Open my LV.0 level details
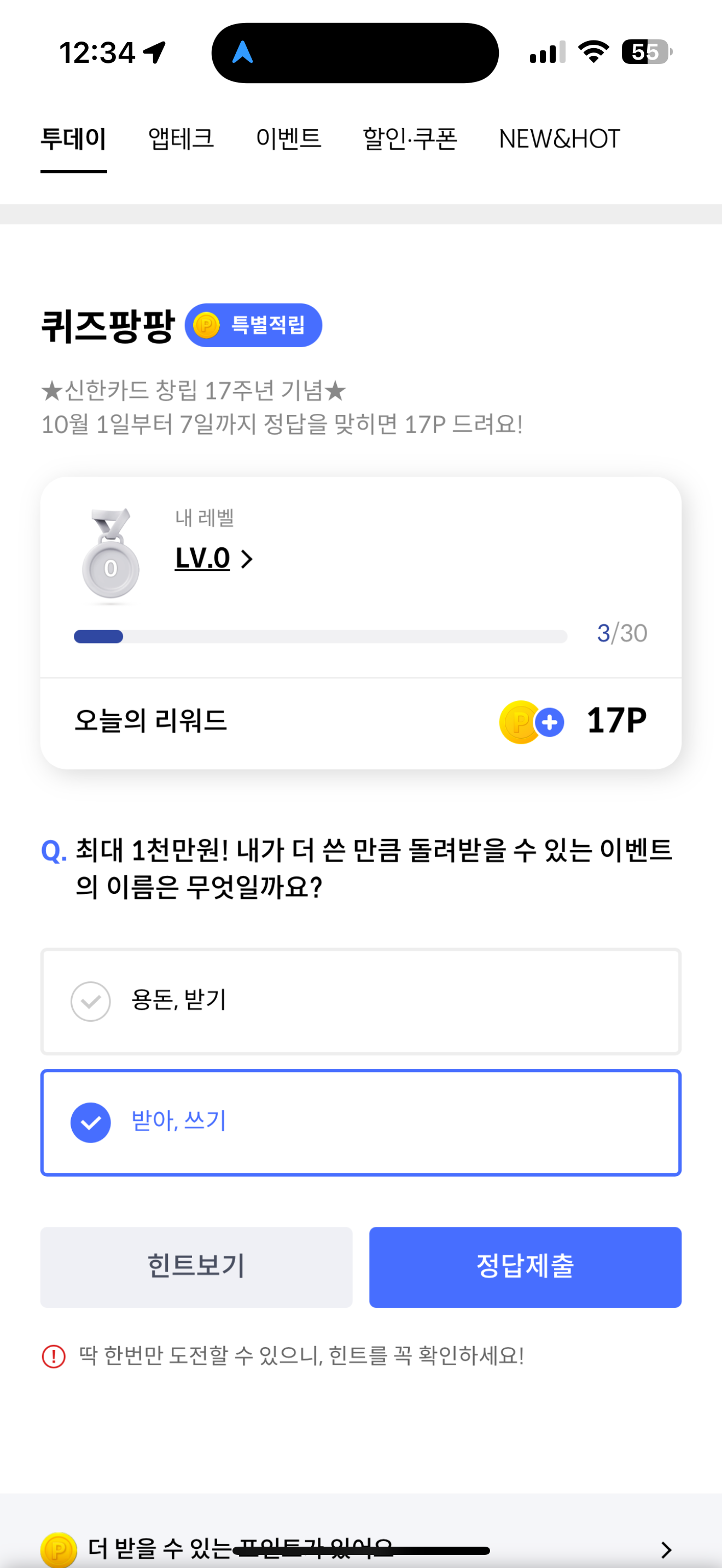Viewport: 722px width, 1568px height. point(214,558)
